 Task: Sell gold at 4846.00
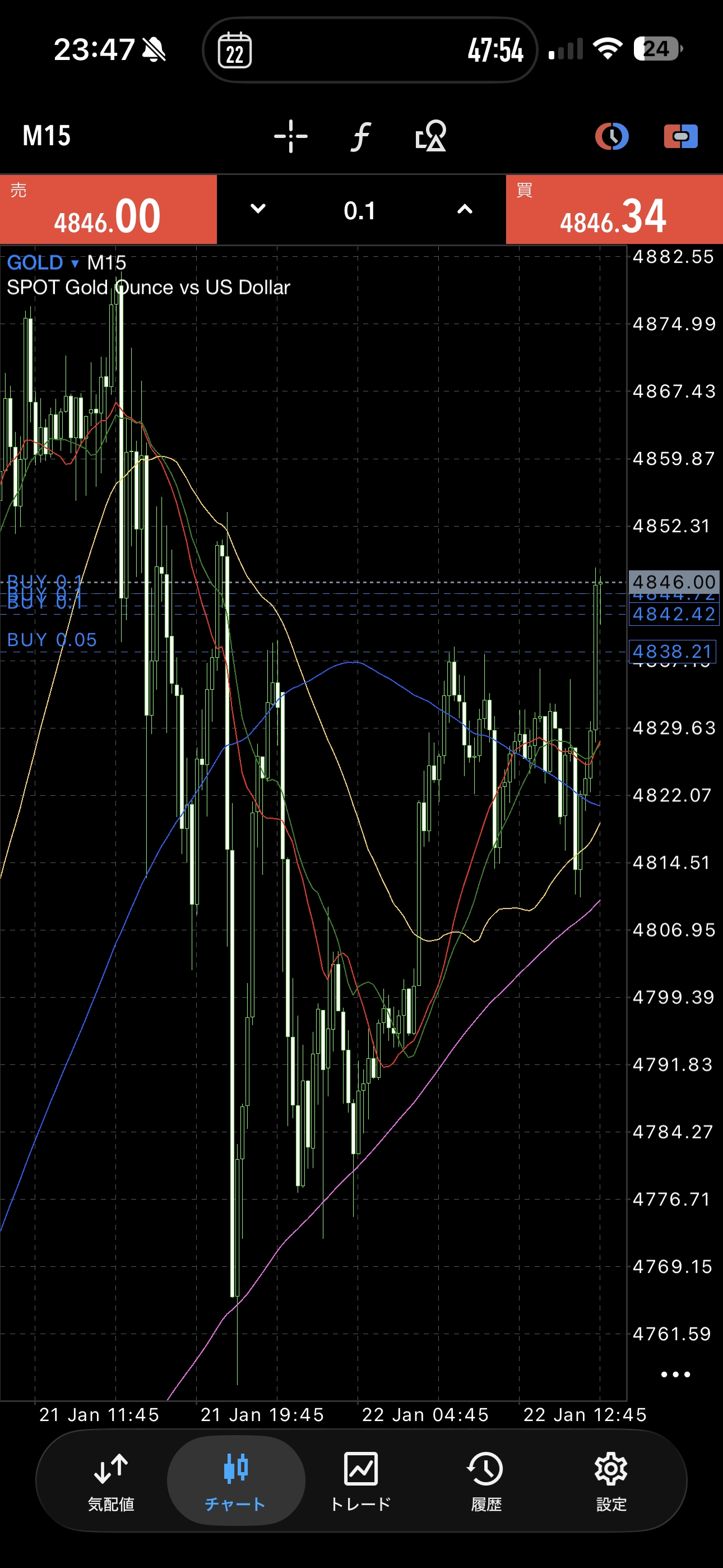click(108, 210)
